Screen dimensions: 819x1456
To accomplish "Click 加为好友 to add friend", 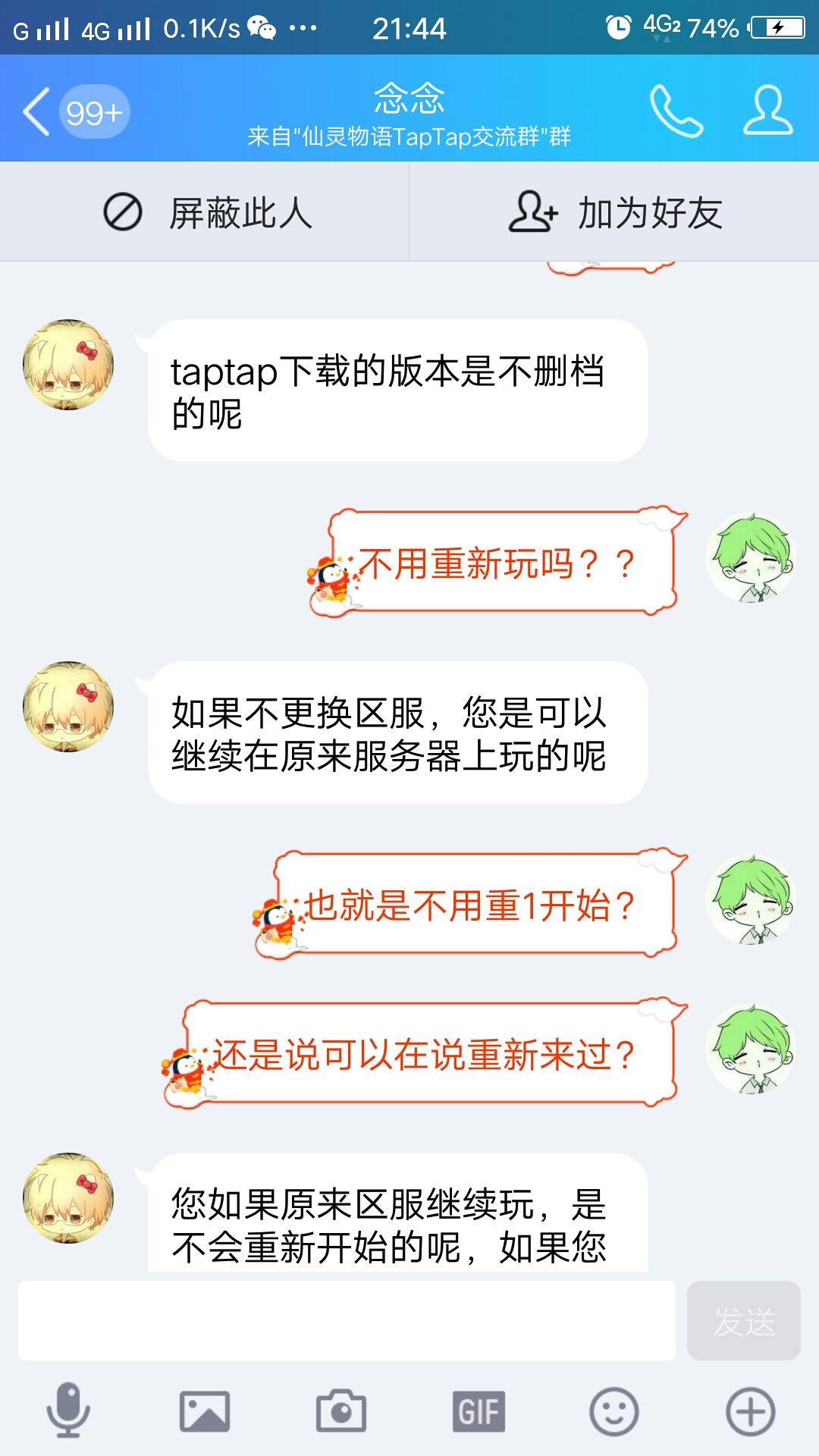I will [x=648, y=212].
